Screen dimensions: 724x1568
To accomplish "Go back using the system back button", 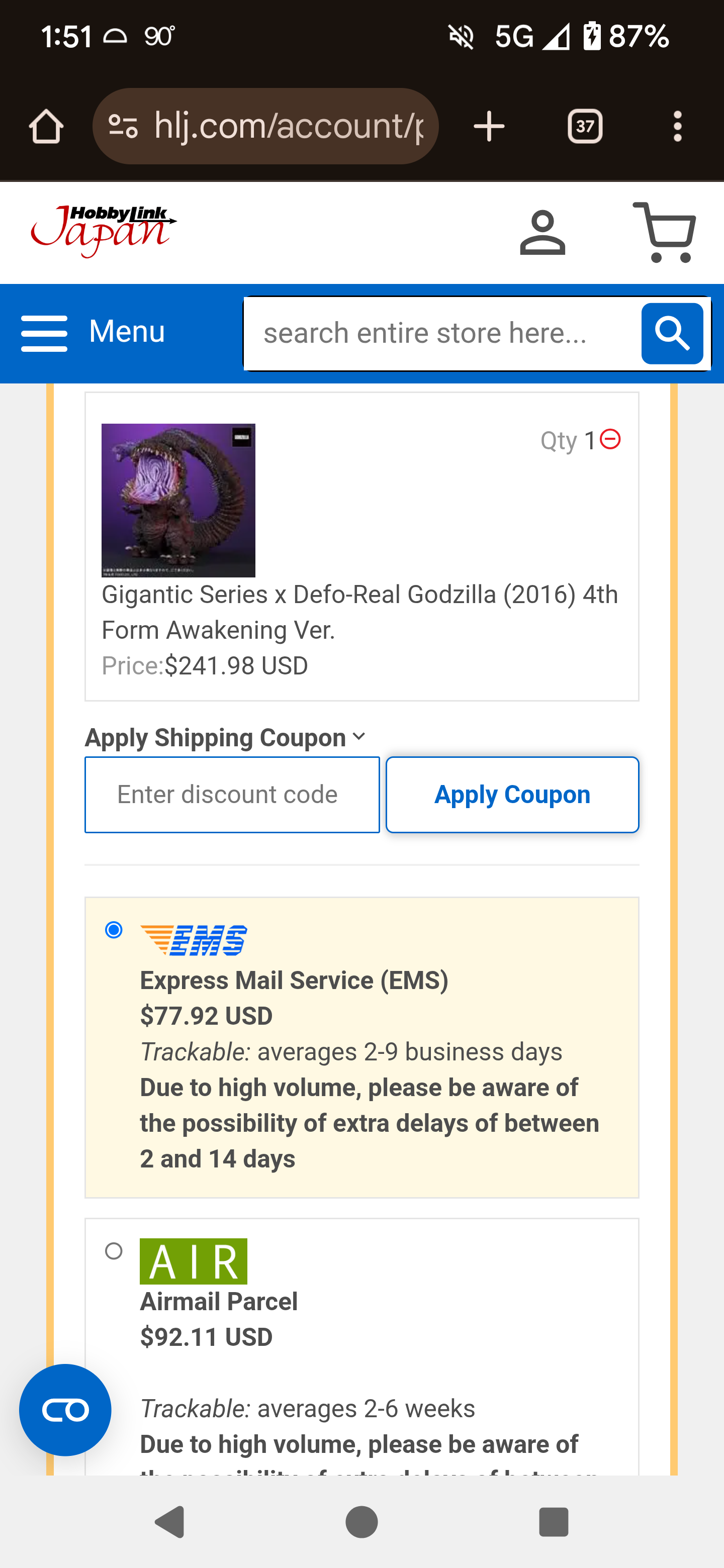I will (x=170, y=1522).
